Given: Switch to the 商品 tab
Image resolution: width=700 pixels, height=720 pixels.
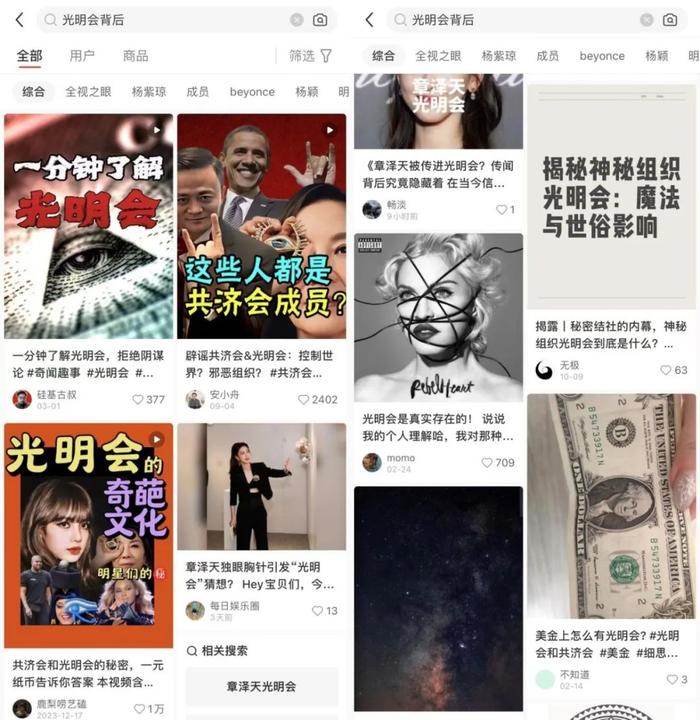Looking at the screenshot, I should (x=135, y=56).
